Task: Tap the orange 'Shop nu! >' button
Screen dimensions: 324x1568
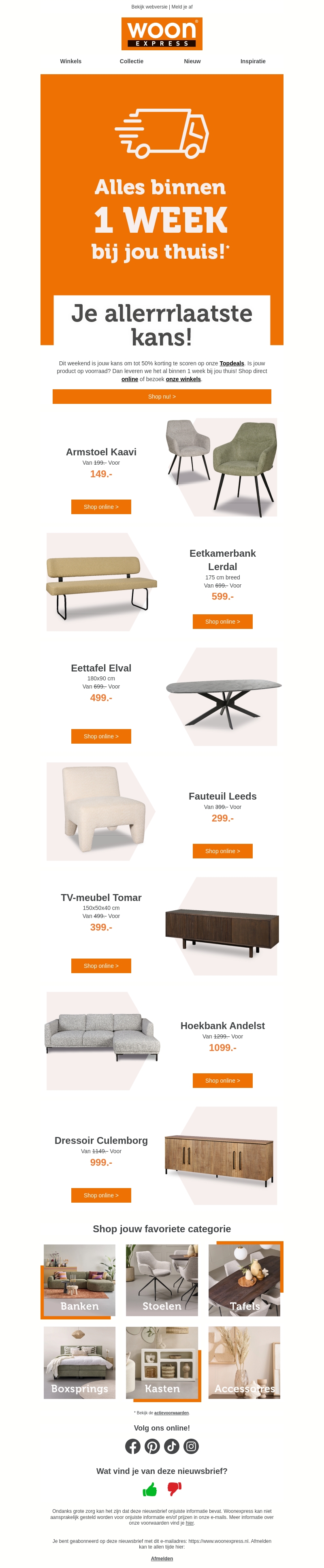Action: (x=162, y=396)
